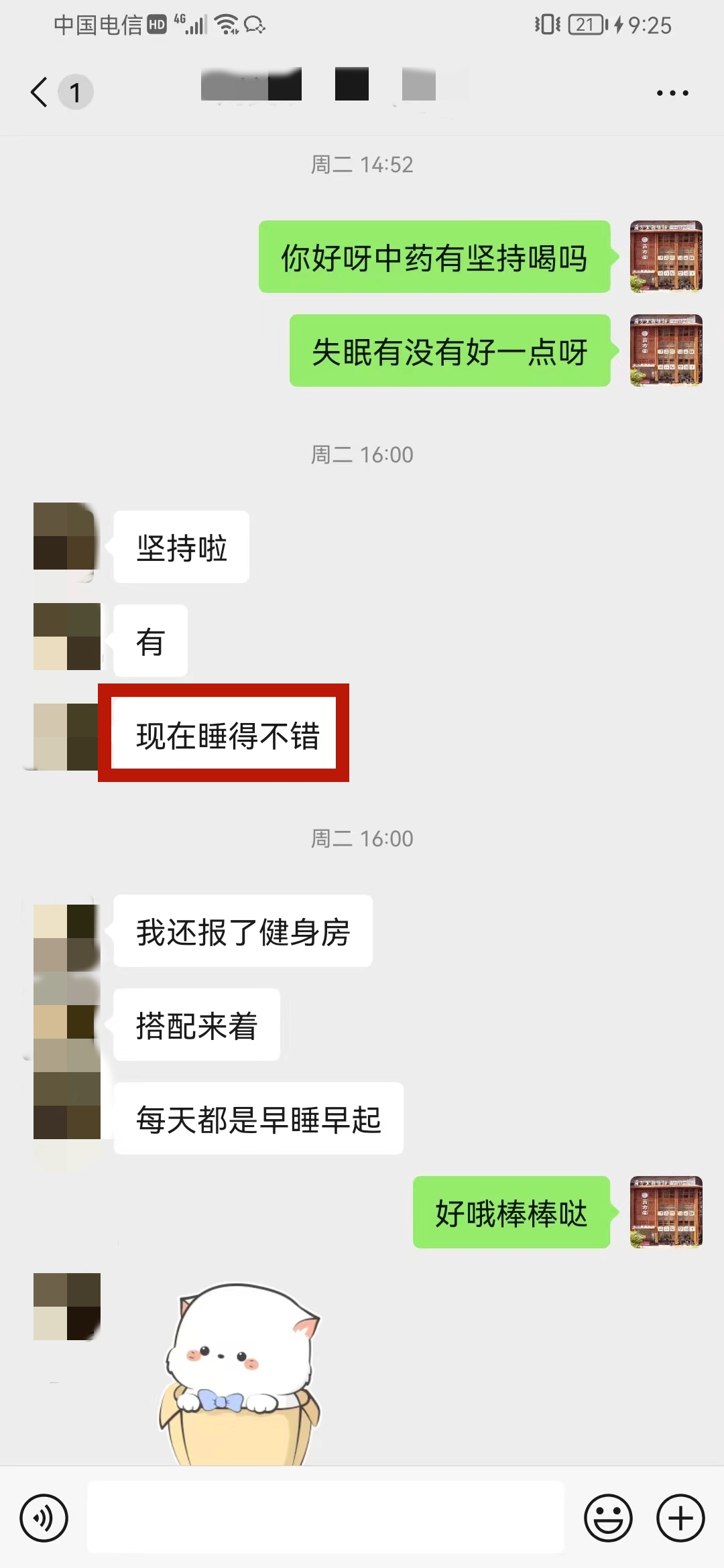Tap the message text input field
Viewport: 724px width, 1568px height.
[326, 1518]
